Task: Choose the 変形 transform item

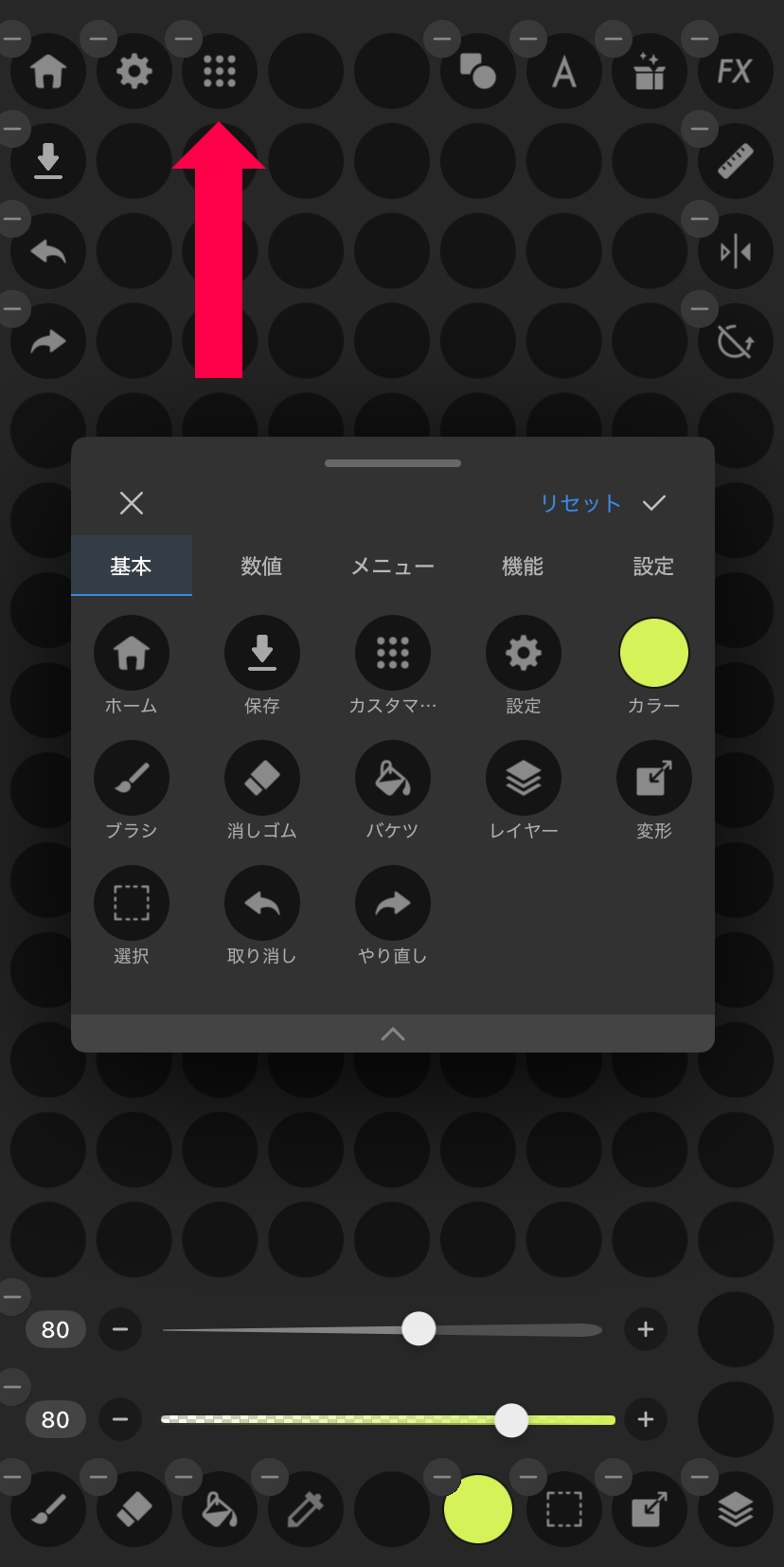Action: point(654,778)
